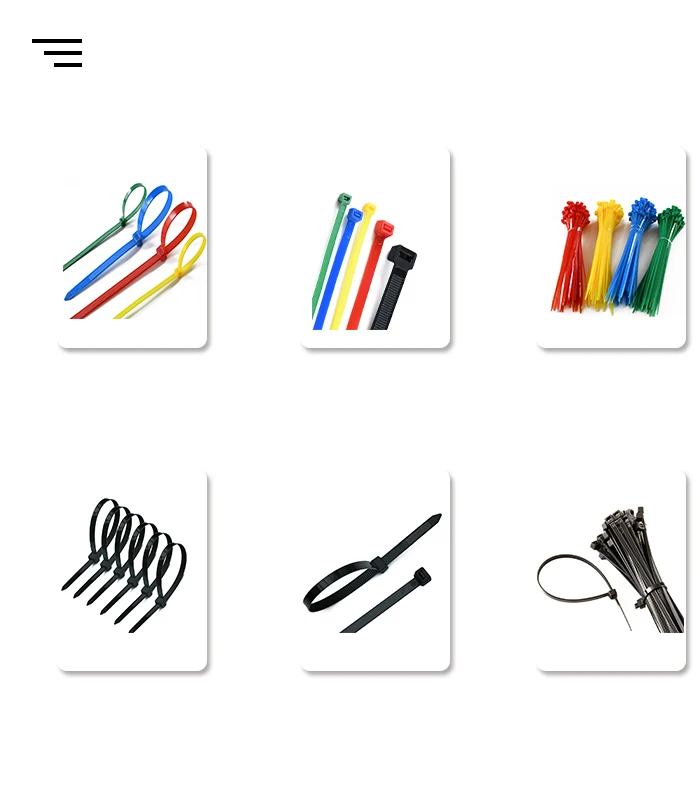View the black tie bundle with loop

(x=612, y=571)
